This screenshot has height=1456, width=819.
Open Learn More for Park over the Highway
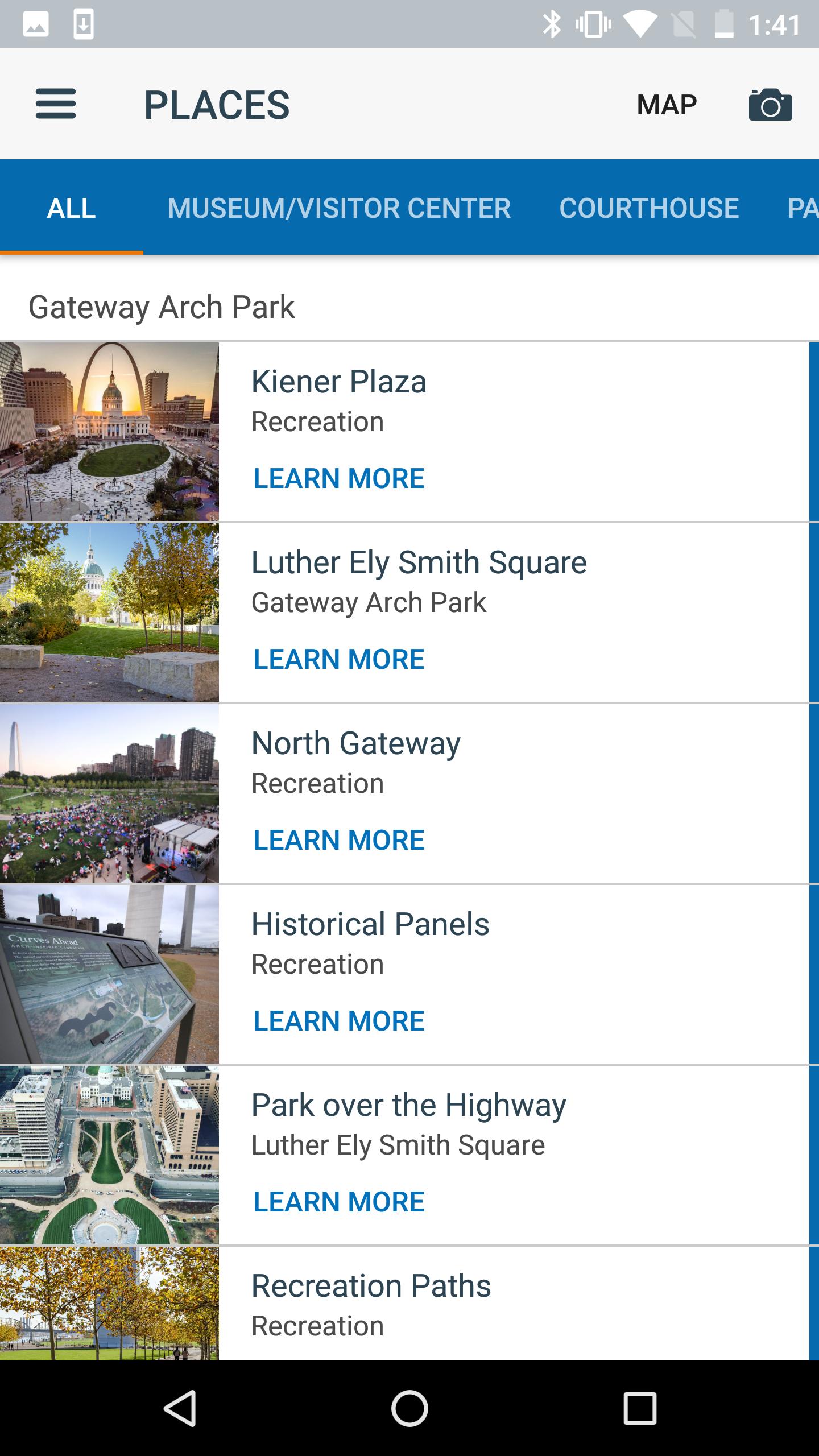(x=339, y=1202)
